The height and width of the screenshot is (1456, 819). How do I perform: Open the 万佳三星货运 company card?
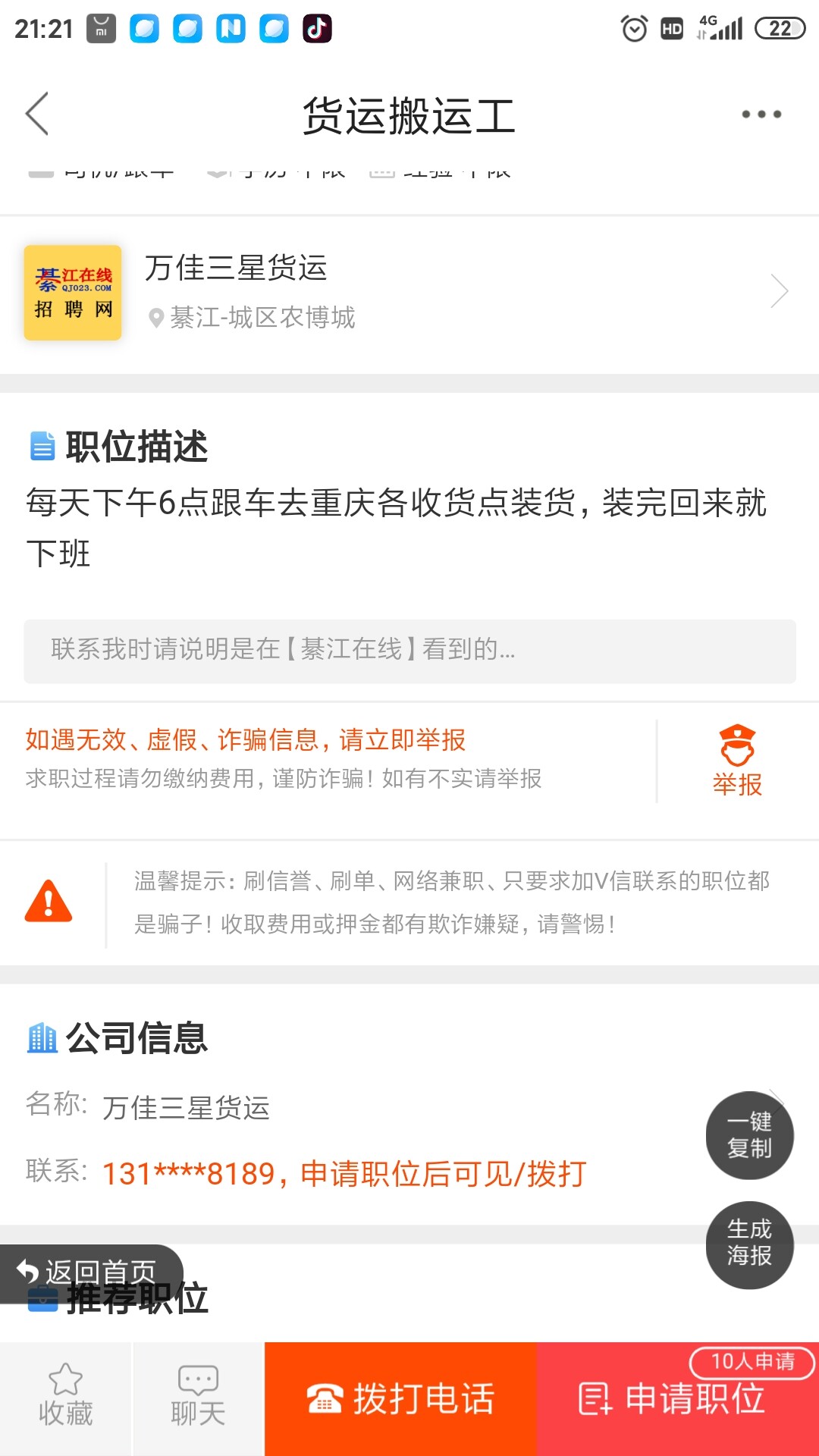click(409, 293)
